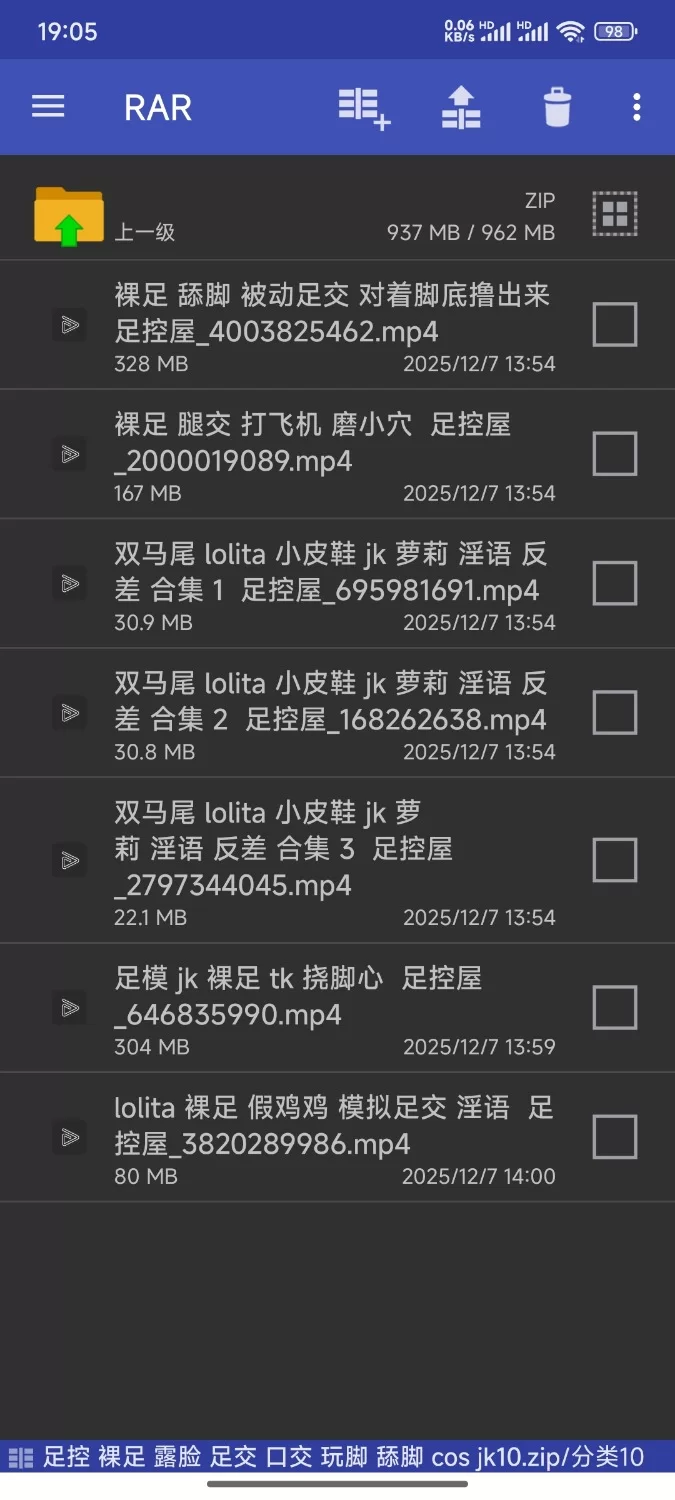The width and height of the screenshot is (675, 1500).
Task: Tap the trash delete icon
Action: coord(557,107)
